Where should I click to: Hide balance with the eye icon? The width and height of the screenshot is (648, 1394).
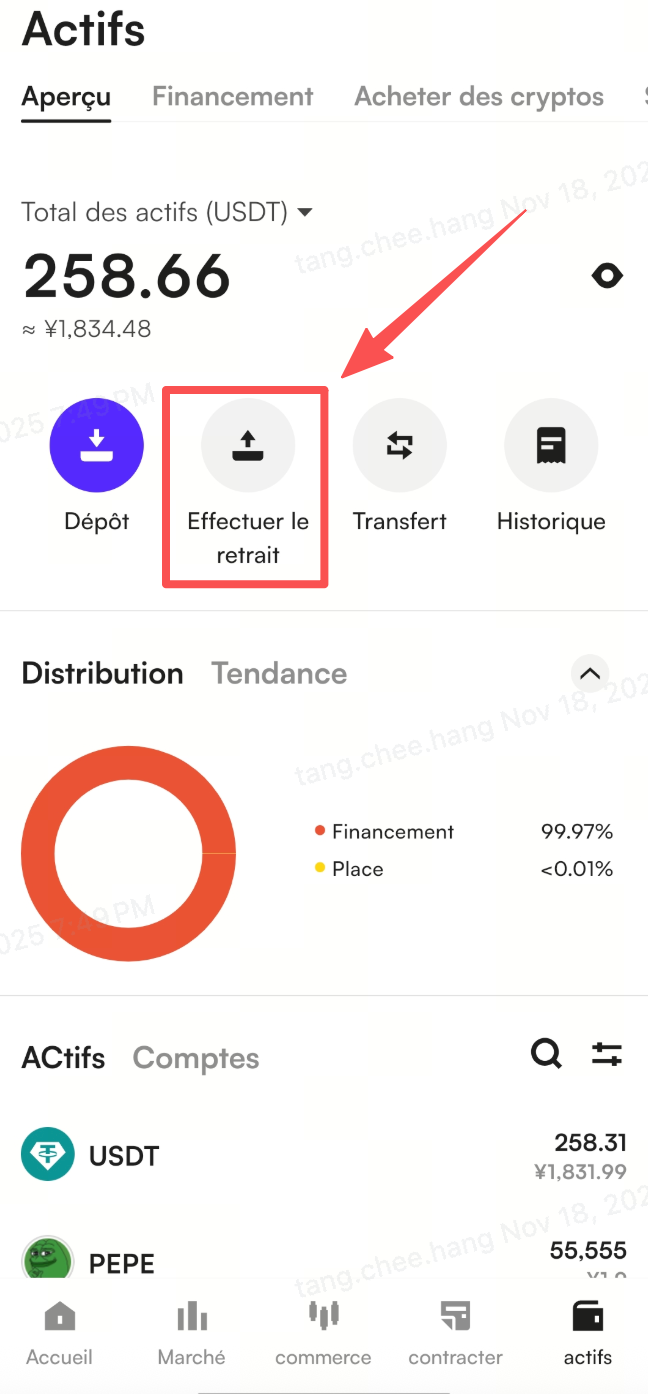point(607,276)
